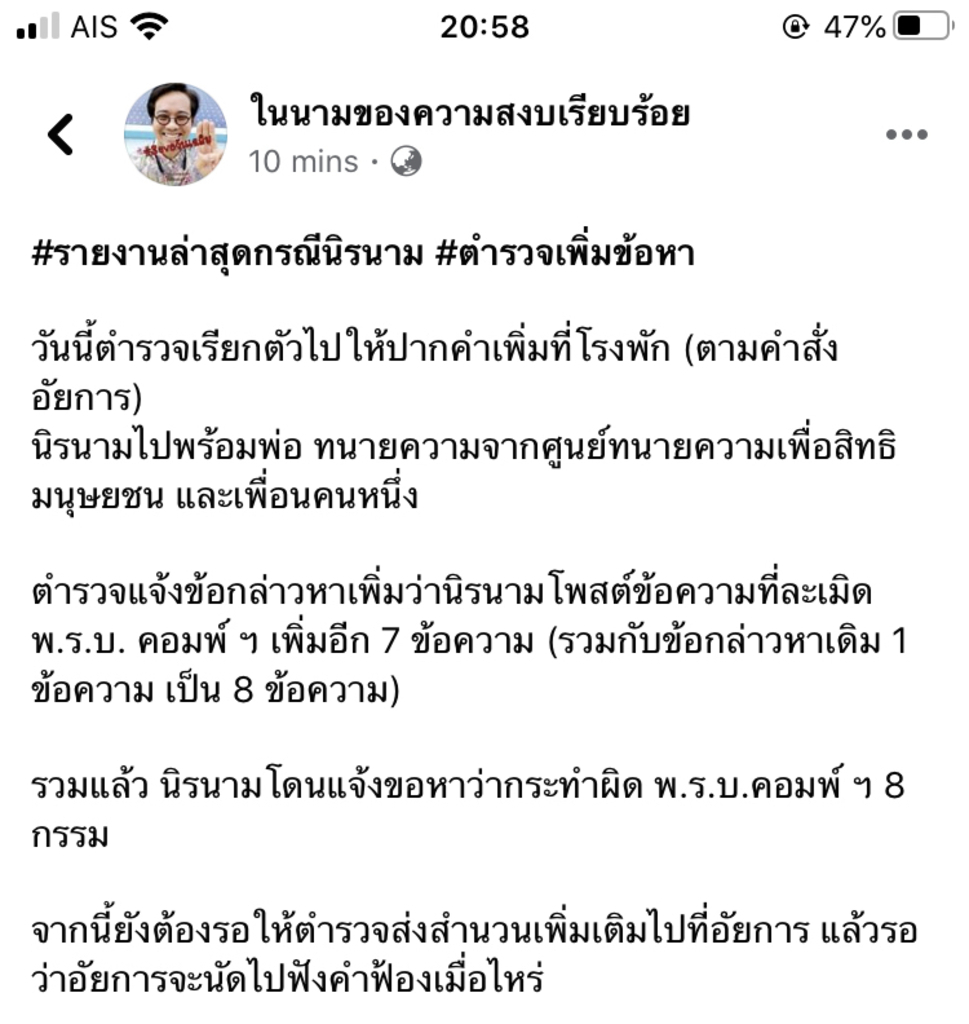Open the 10 mins post timestamp
The image size is (969, 1024).
[303, 161]
